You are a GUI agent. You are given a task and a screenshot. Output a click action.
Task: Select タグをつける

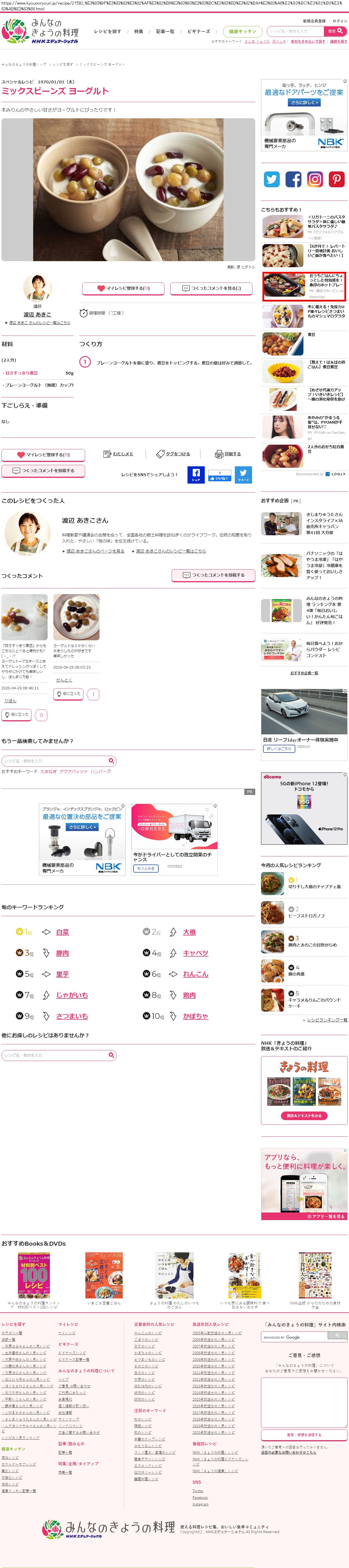coord(173,454)
